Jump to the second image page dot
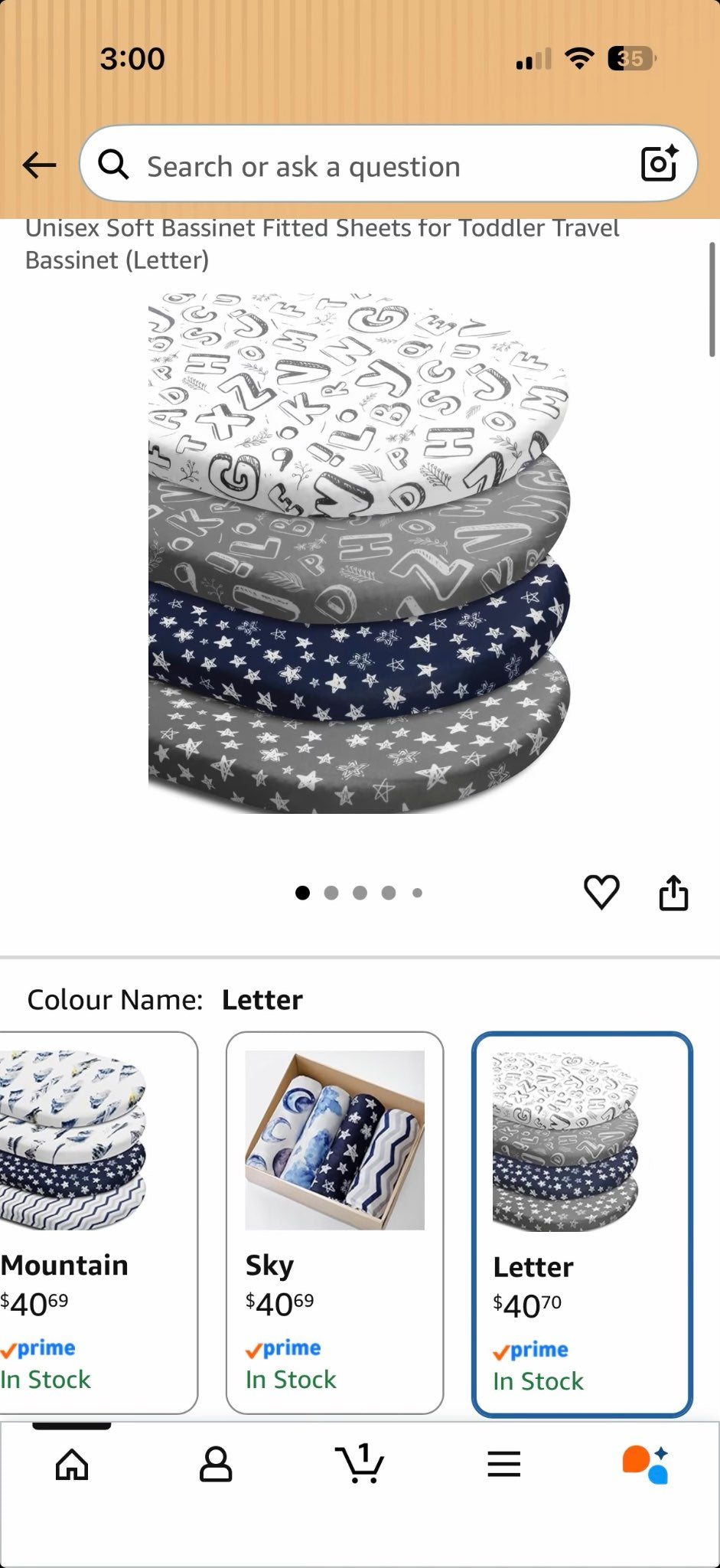The height and width of the screenshot is (1568, 720). click(331, 893)
